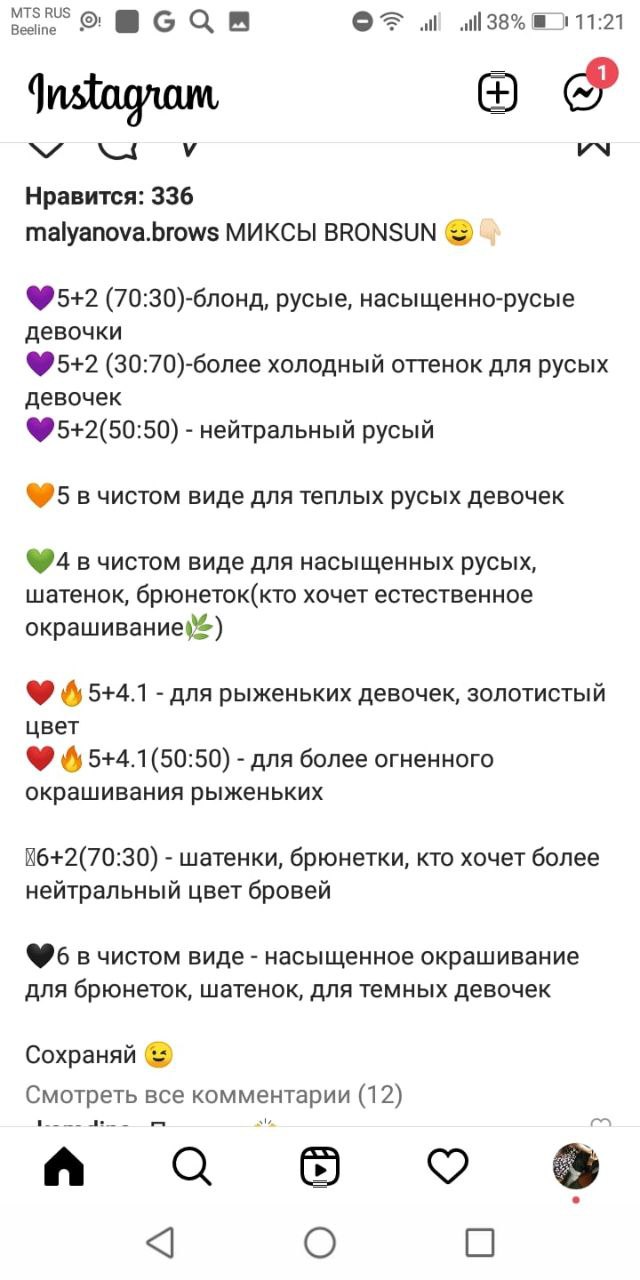Image resolution: width=640 pixels, height=1280 pixels.
Task: Tap the system back button
Action: pos(160,1242)
